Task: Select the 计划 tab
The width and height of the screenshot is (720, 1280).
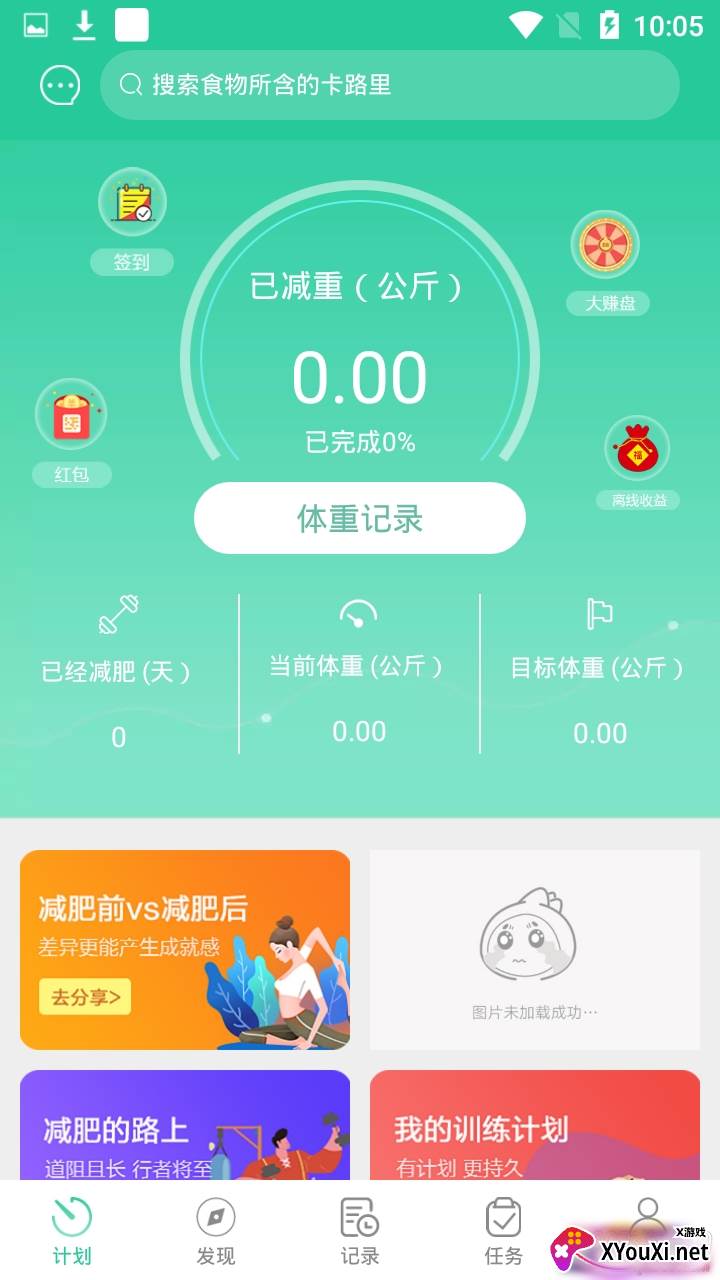Action: click(72, 1232)
